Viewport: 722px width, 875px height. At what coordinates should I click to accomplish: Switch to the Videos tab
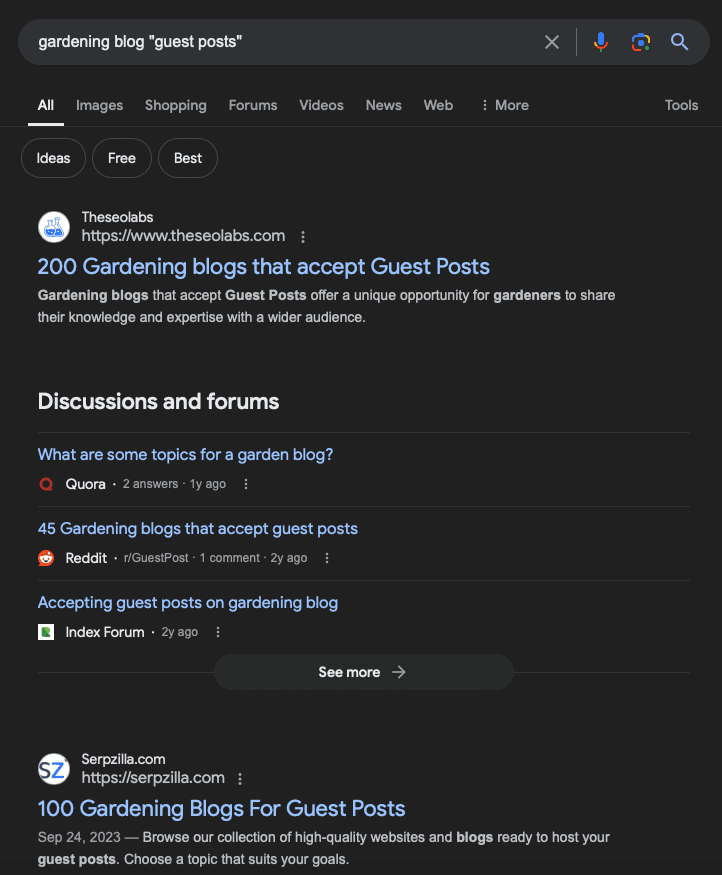point(321,105)
